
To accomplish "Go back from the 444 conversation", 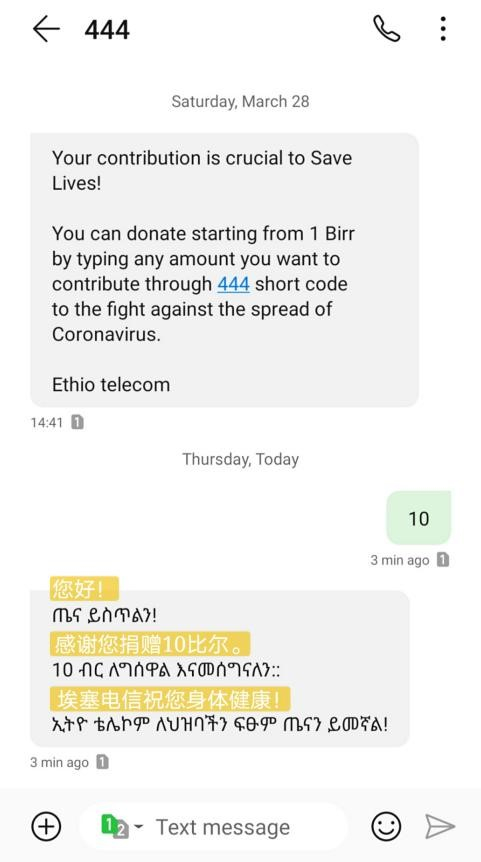I will [46, 29].
